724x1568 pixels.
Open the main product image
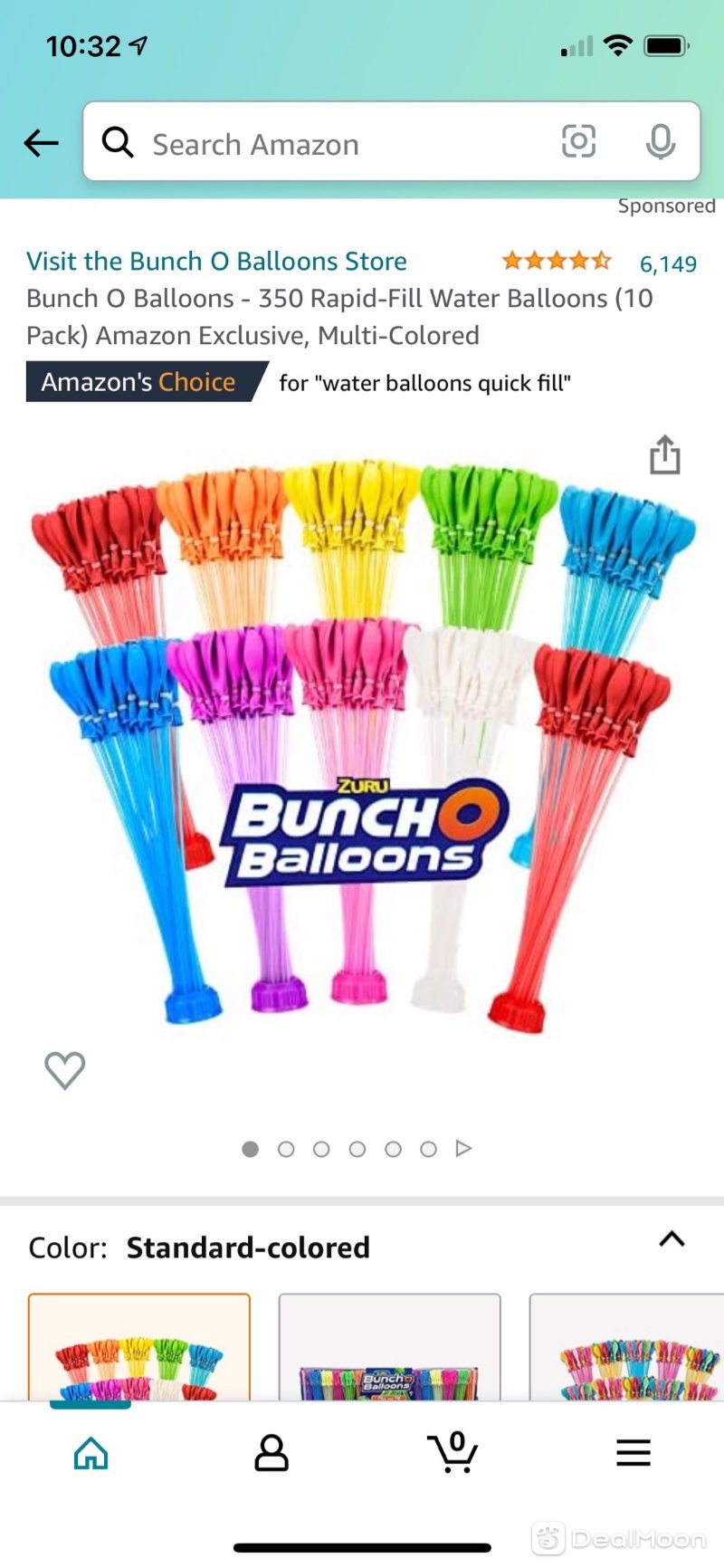point(362,742)
